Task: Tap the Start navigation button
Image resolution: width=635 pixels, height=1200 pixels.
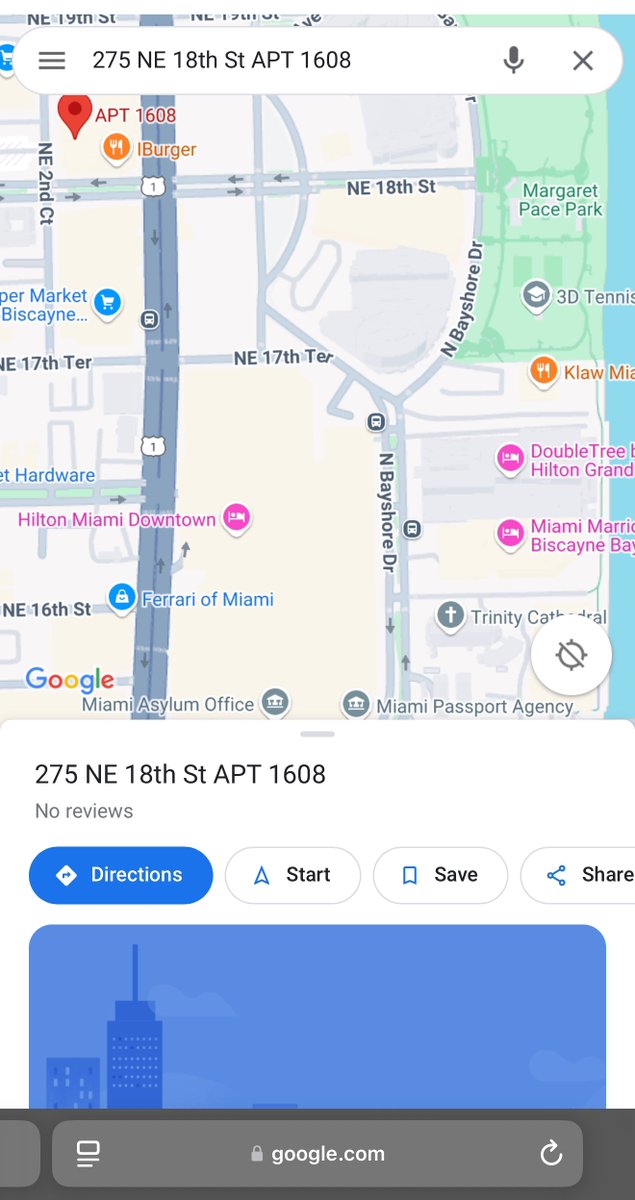Action: pyautogui.click(x=292, y=875)
